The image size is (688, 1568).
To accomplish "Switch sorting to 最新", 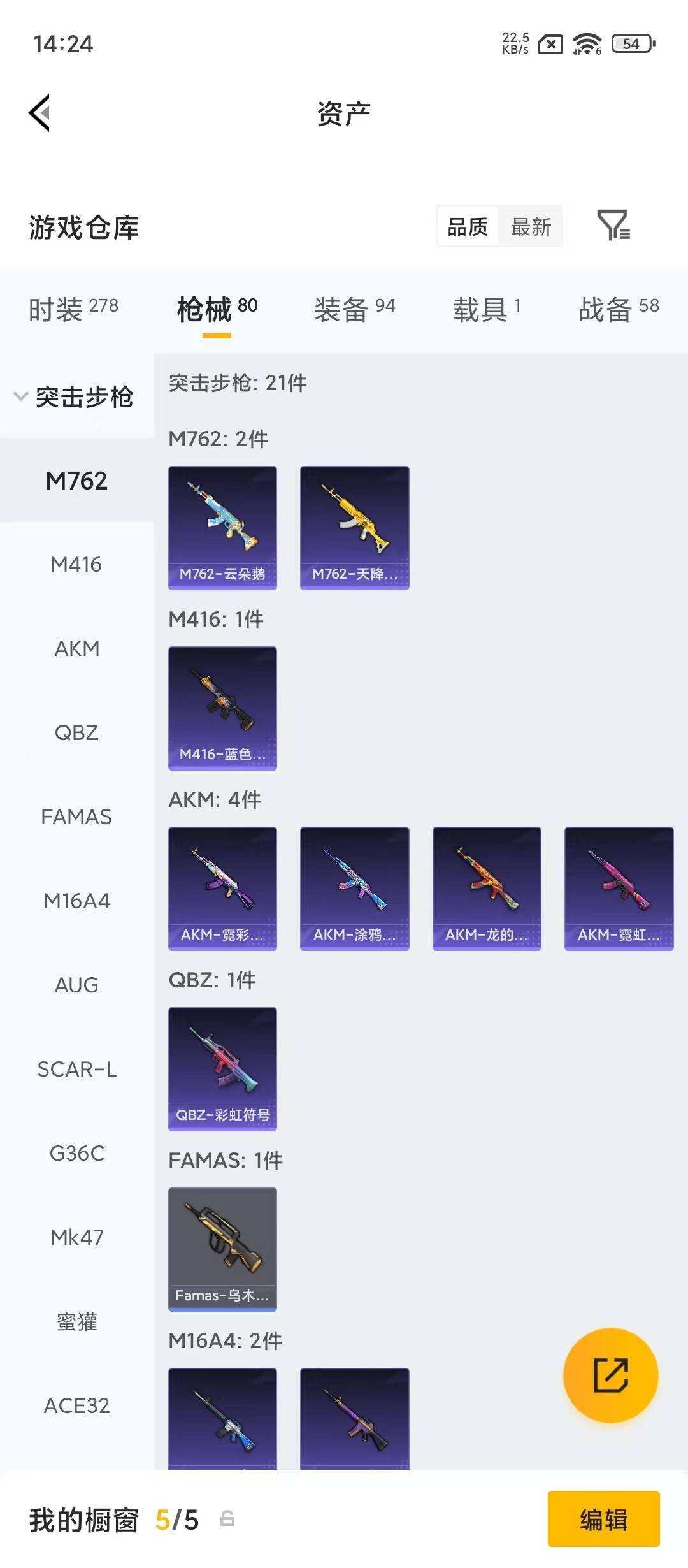I will 531,226.
